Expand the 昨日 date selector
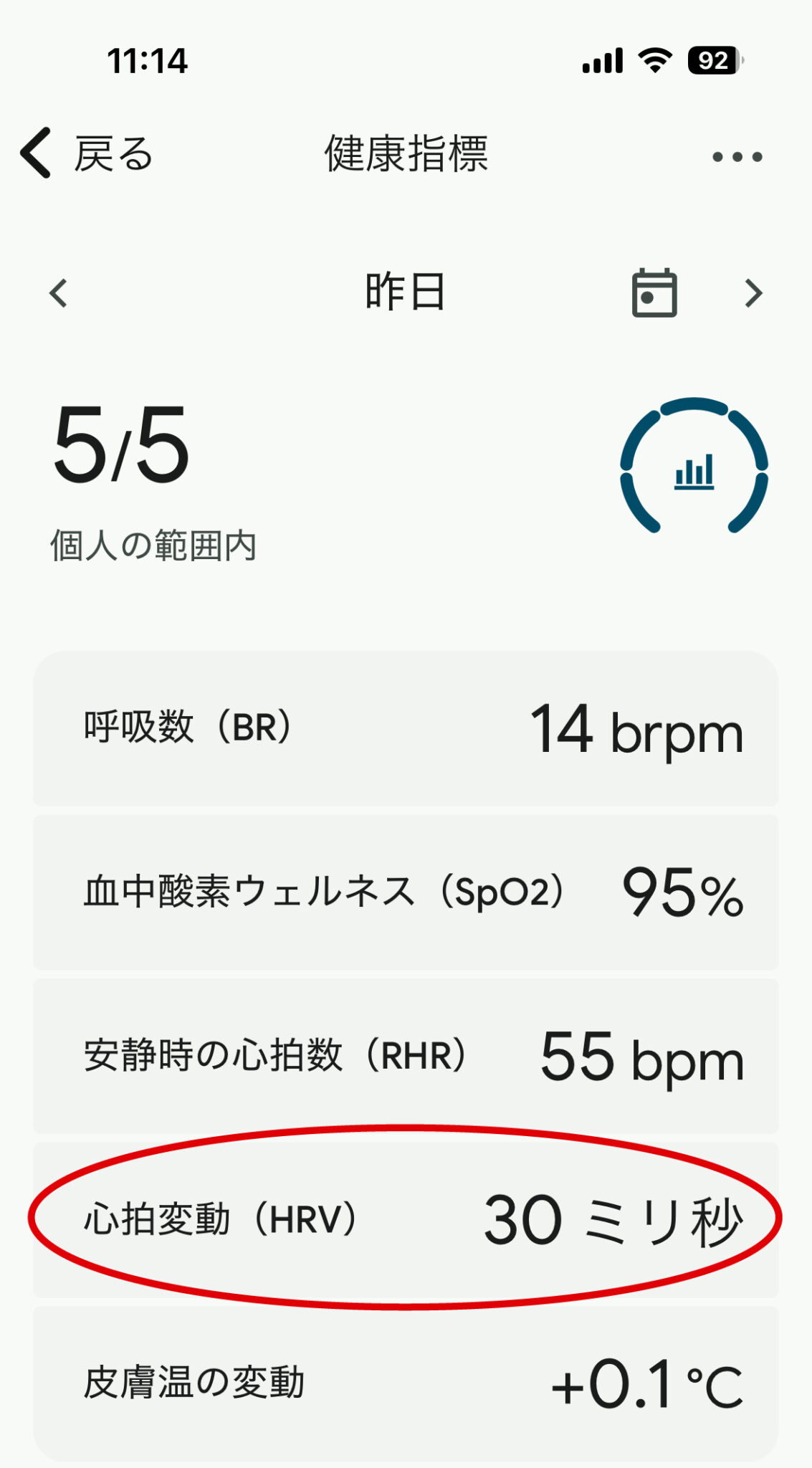 pos(405,292)
